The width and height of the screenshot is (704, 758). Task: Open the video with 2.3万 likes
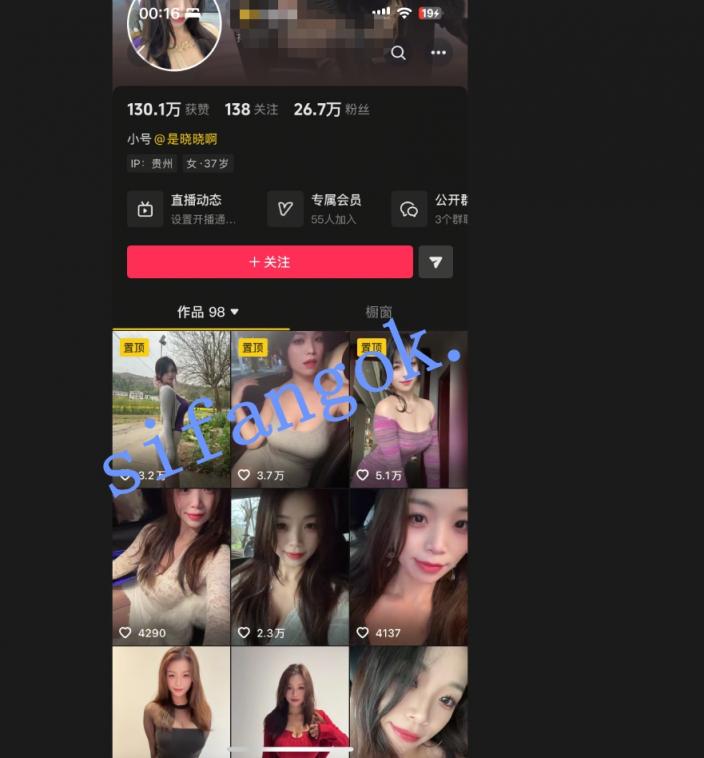tap(290, 566)
